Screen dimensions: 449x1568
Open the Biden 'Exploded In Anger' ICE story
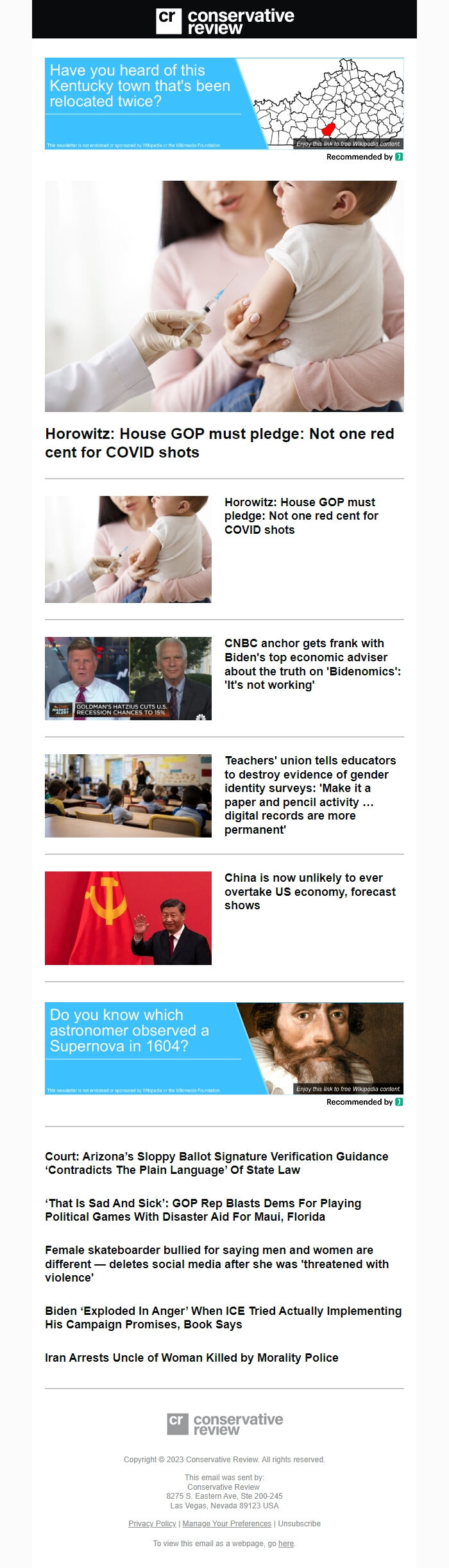point(223,1317)
